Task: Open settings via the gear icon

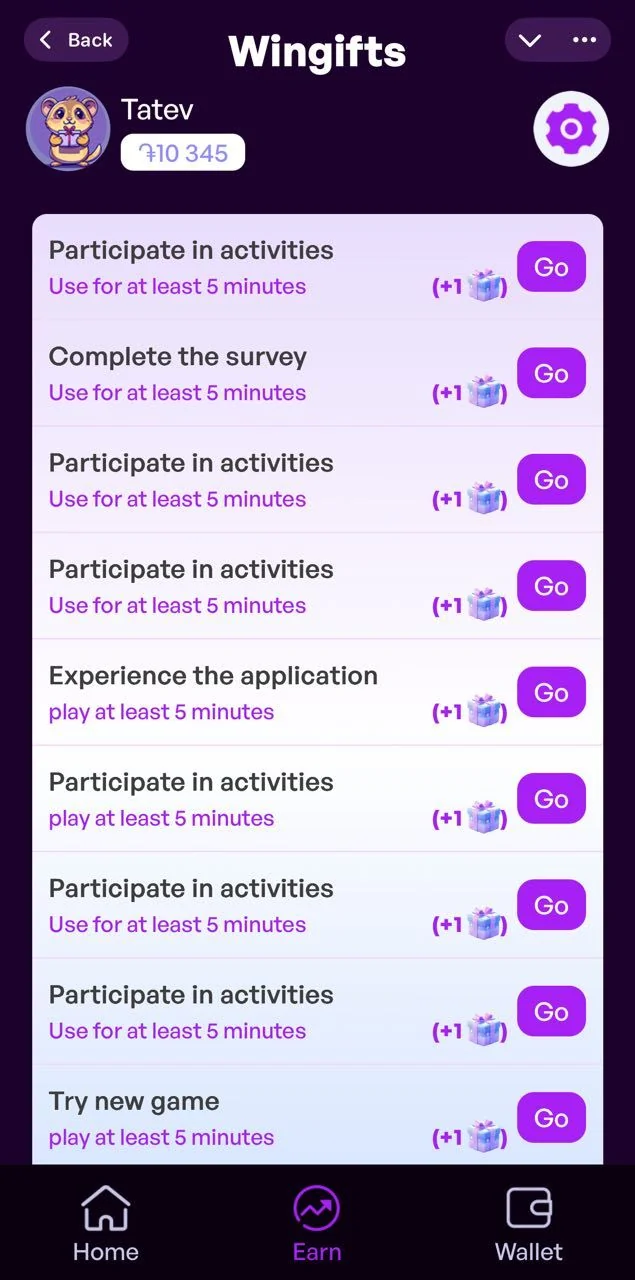Action: click(571, 129)
